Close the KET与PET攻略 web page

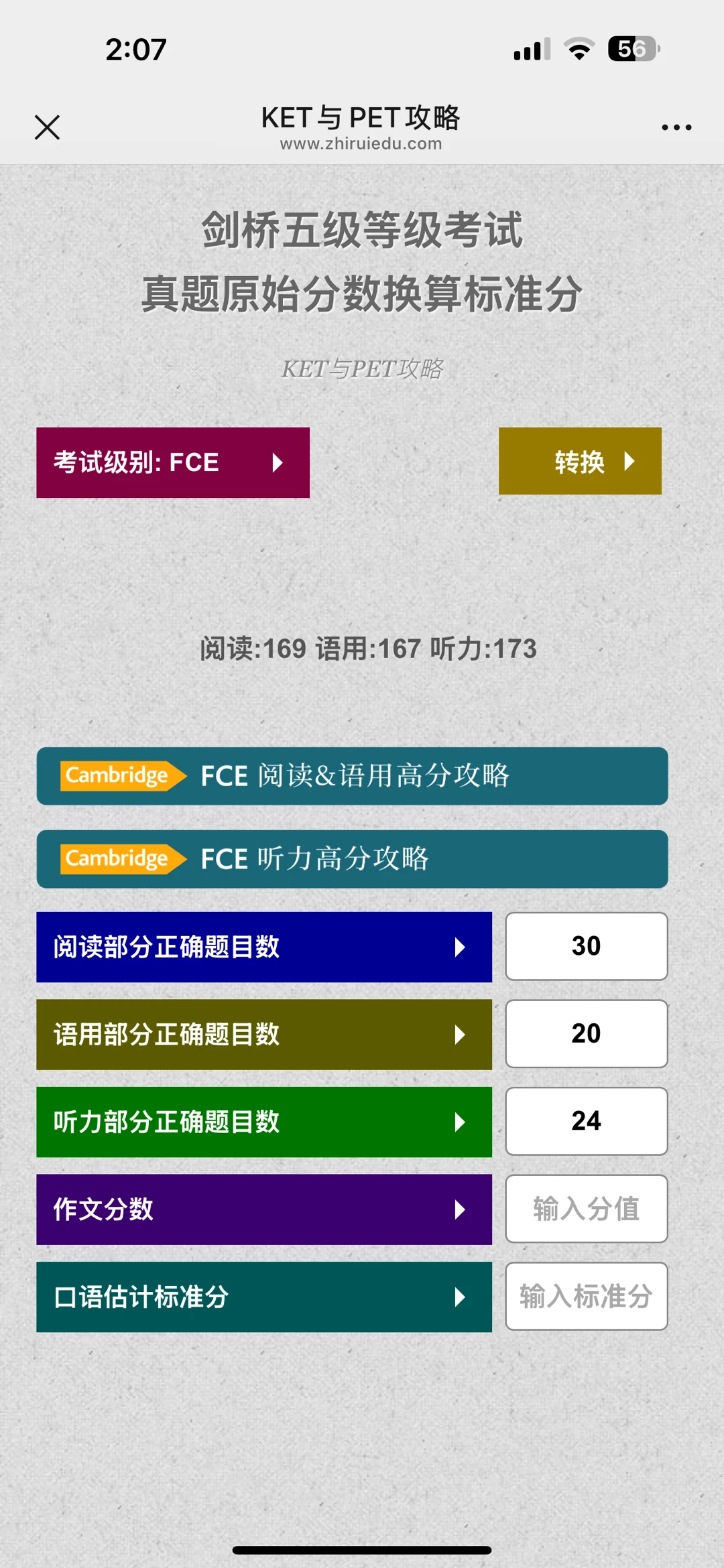[47, 127]
